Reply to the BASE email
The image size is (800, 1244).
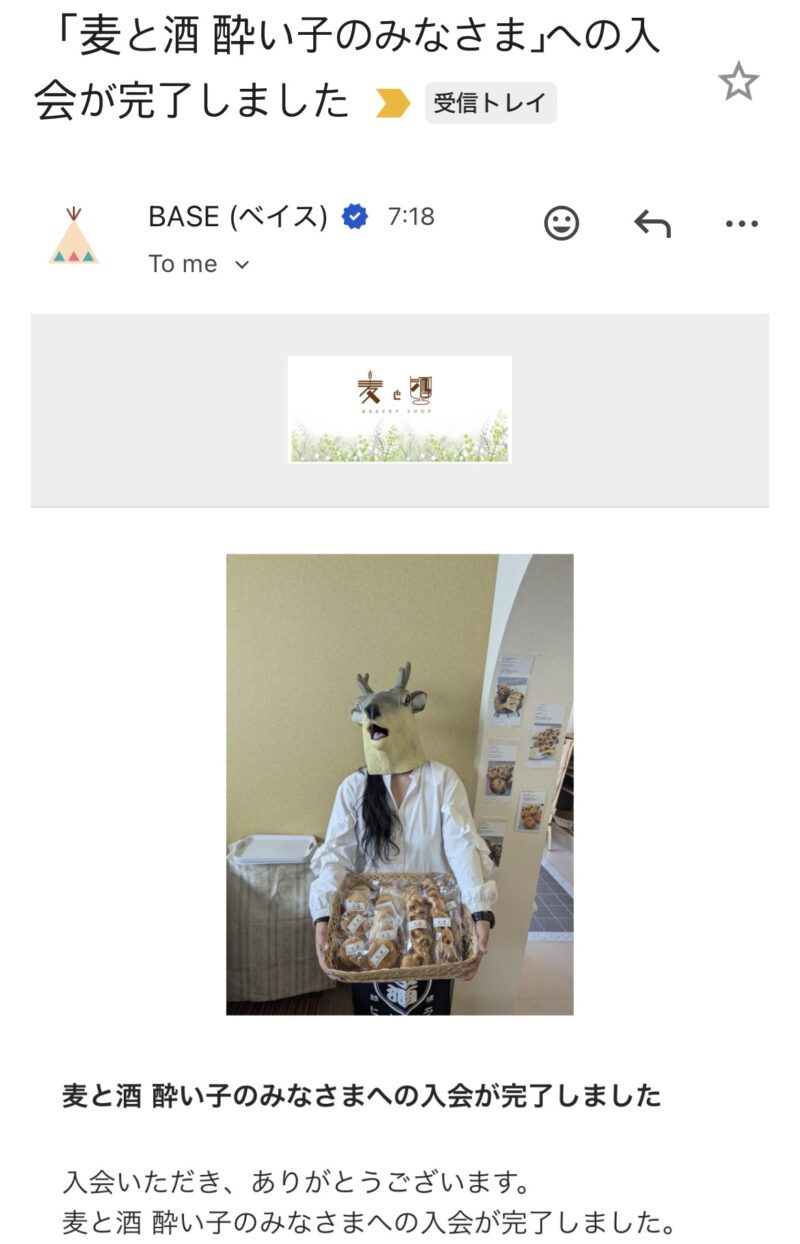651,223
